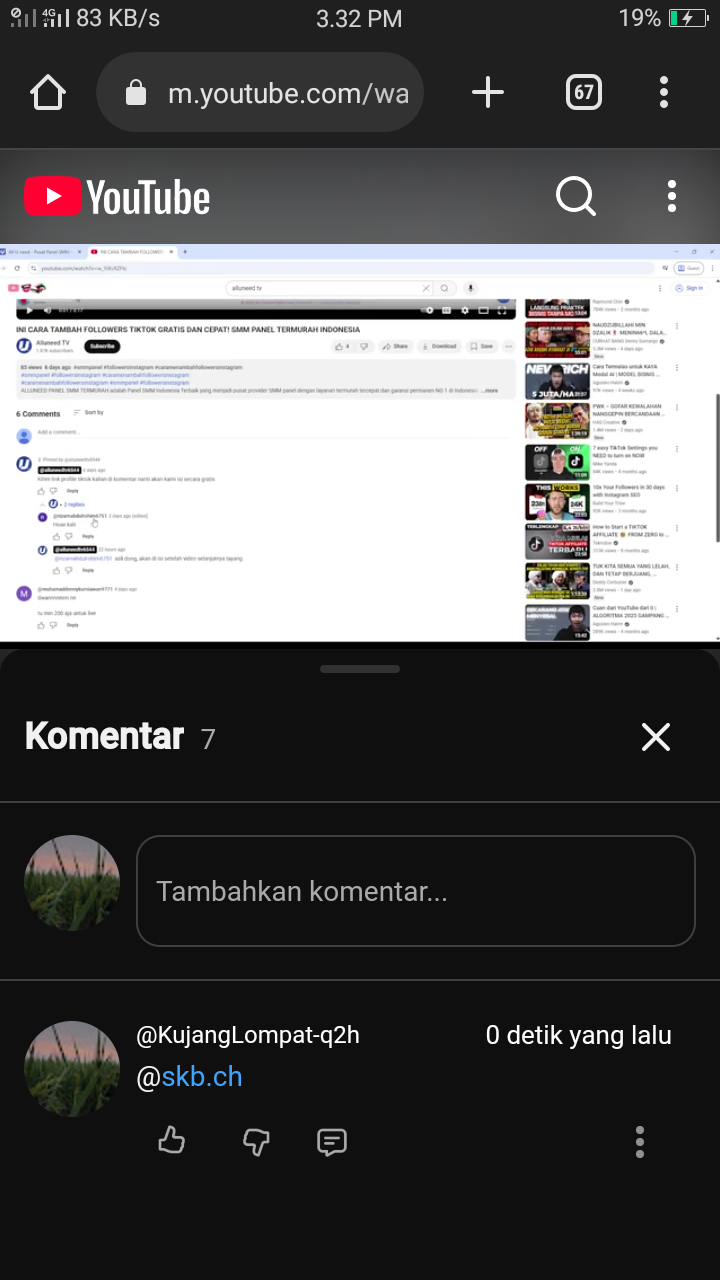The width and height of the screenshot is (720, 1280).
Task: Dislike the @KujangLompat-q2h comment
Action: coord(256,1141)
